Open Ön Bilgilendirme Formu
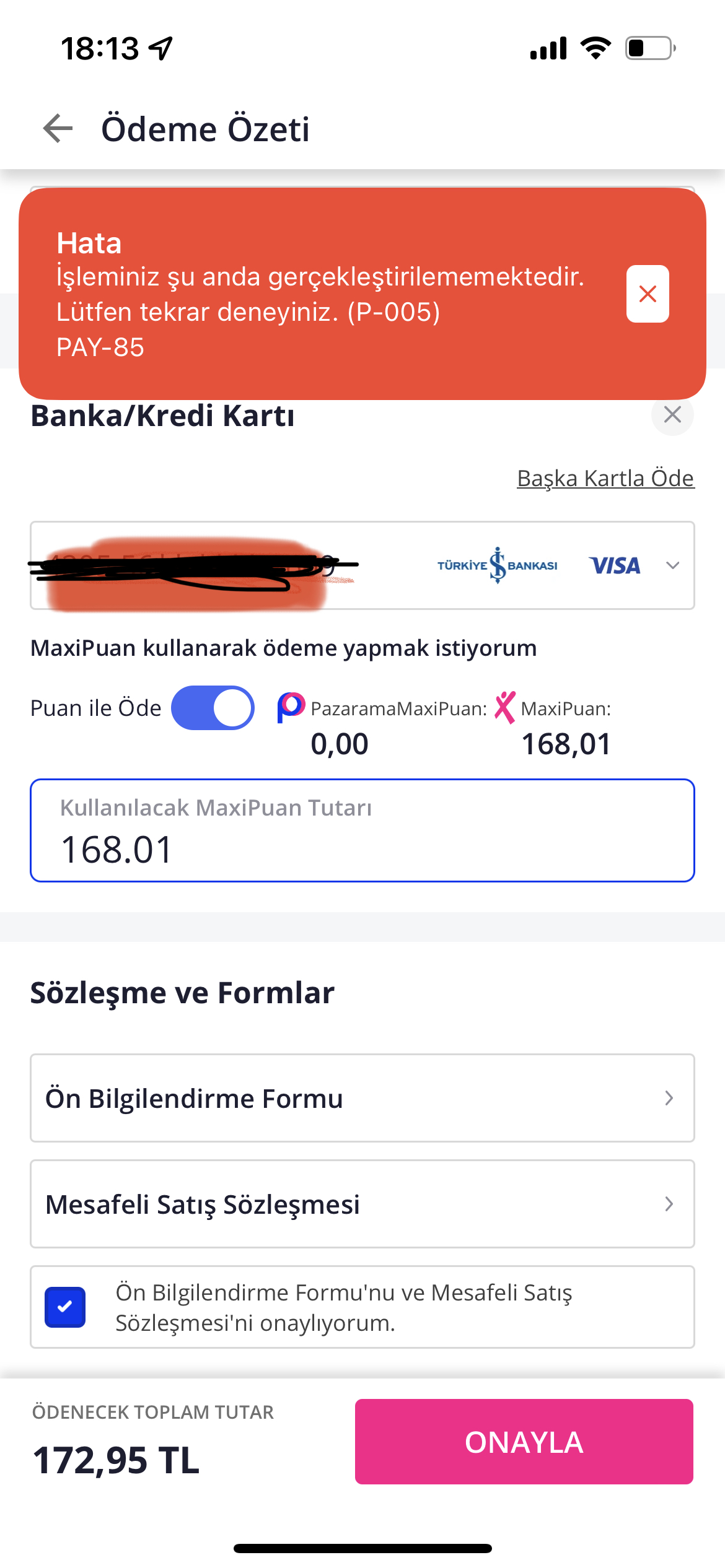 click(362, 1098)
